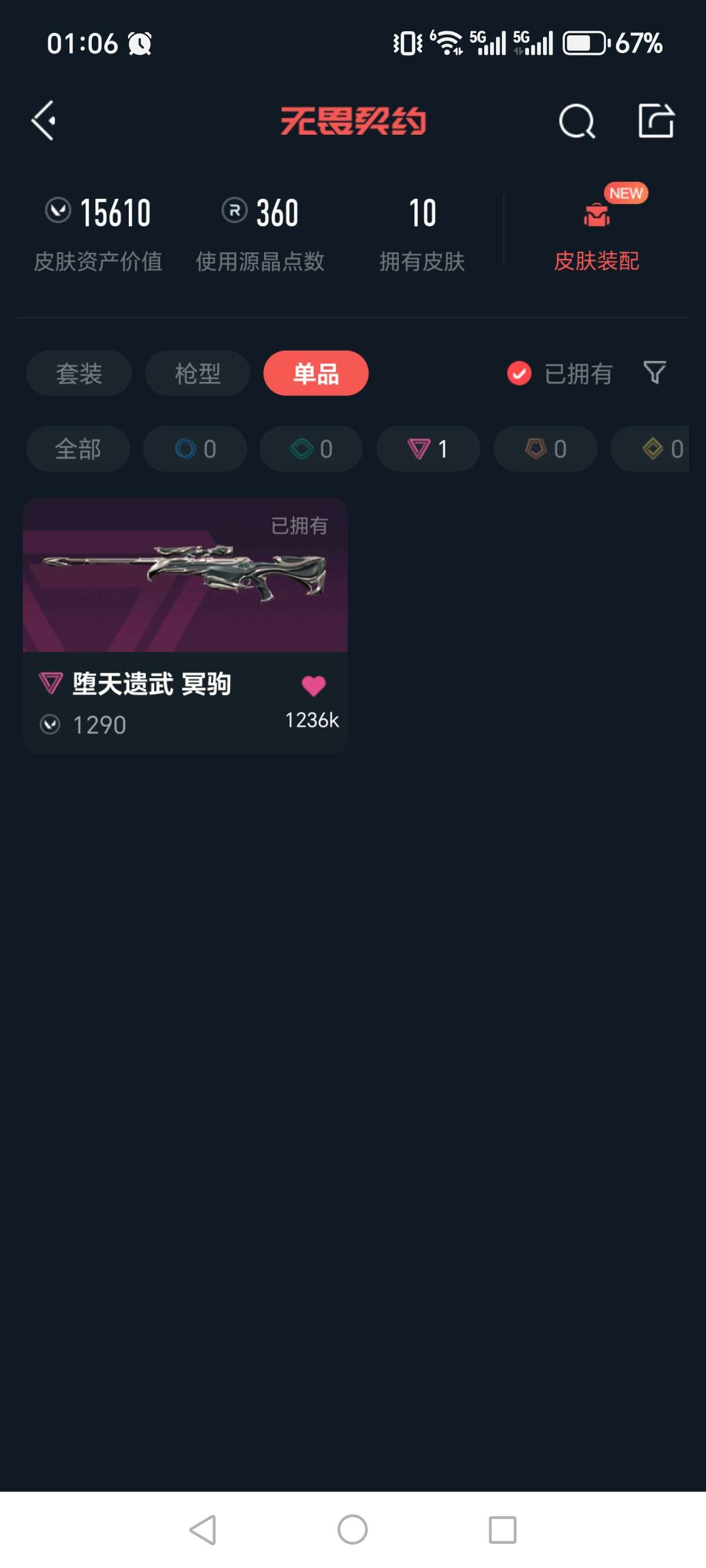Select the pink rarity filter showing 1
This screenshot has height=1568, width=706.
pos(428,449)
